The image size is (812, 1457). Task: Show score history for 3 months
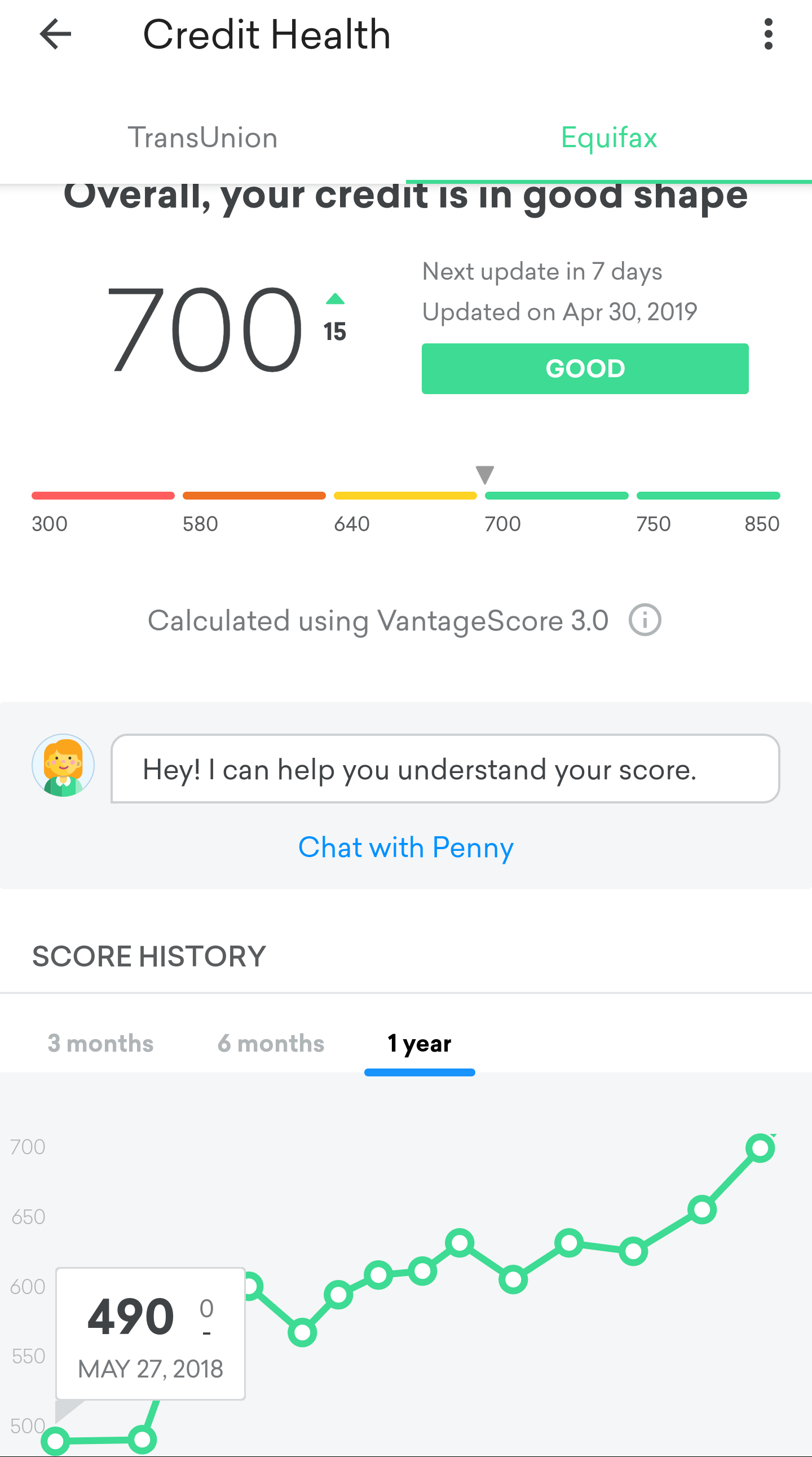pos(100,1044)
